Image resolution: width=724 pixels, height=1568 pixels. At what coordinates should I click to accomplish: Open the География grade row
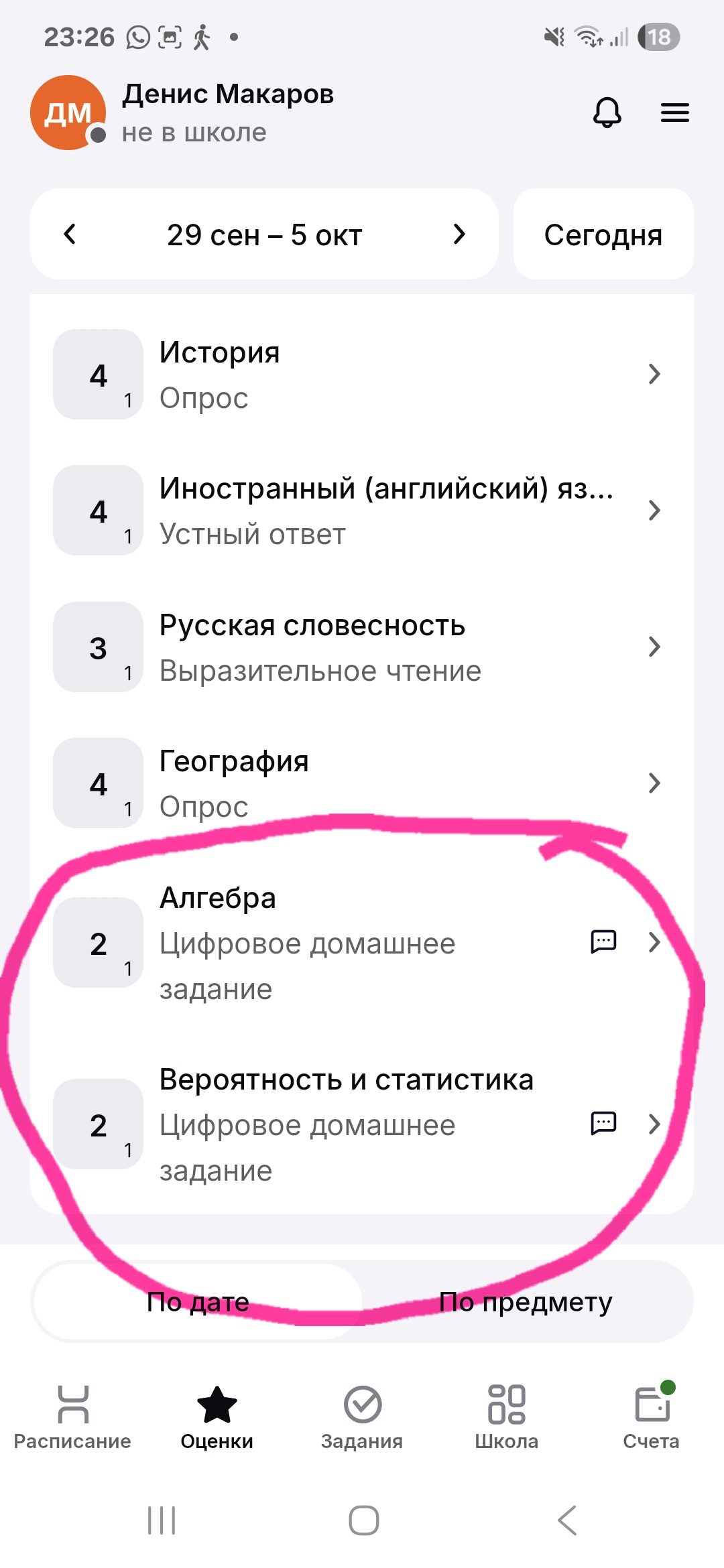[362, 783]
